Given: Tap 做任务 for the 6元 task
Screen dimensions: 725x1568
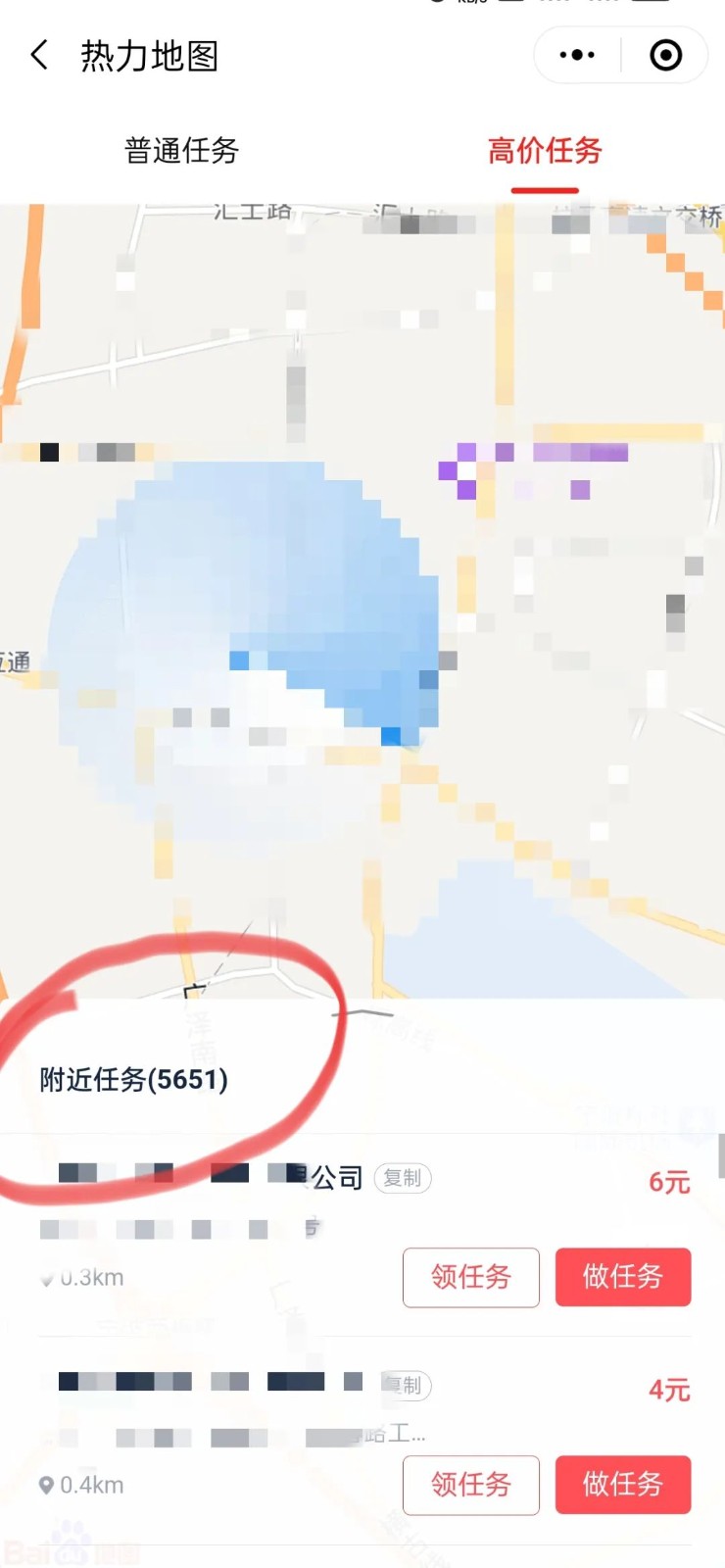Looking at the screenshot, I should (622, 1276).
